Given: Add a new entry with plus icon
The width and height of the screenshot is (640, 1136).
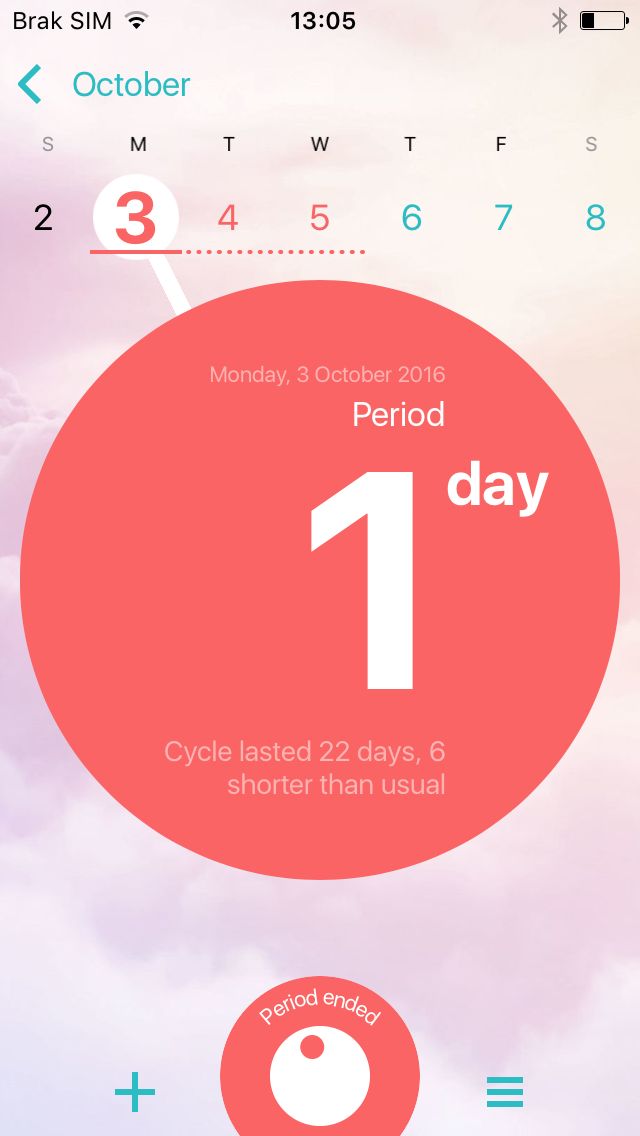Looking at the screenshot, I should 135,1090.
